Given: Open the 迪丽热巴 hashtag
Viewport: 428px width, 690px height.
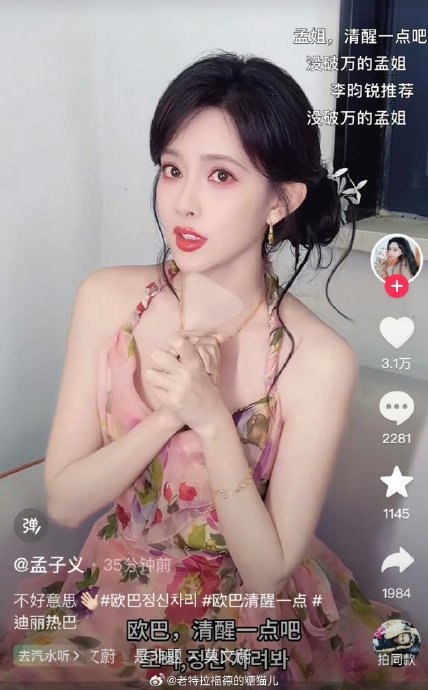Looking at the screenshot, I should click(46, 622).
